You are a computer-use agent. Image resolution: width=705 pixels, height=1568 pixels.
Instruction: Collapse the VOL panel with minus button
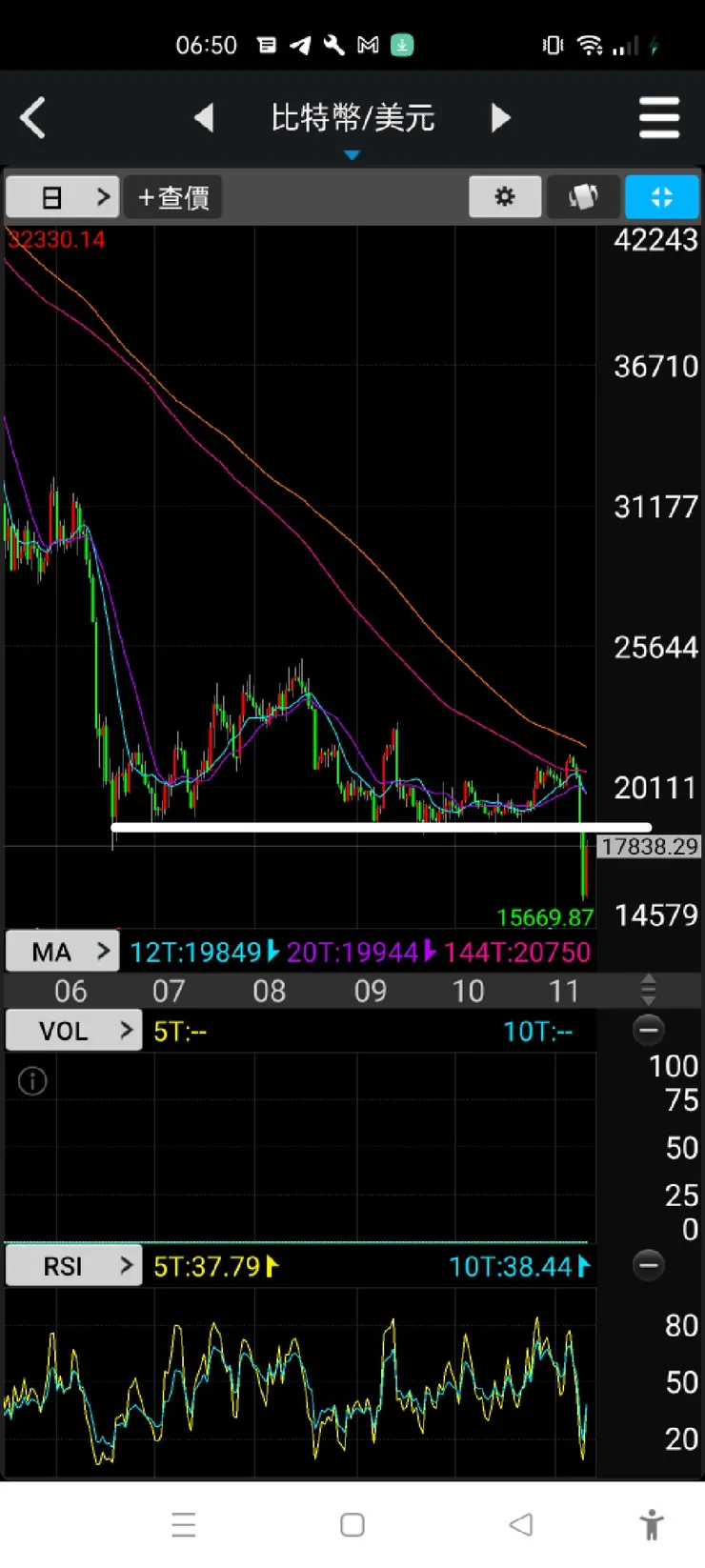(649, 1030)
